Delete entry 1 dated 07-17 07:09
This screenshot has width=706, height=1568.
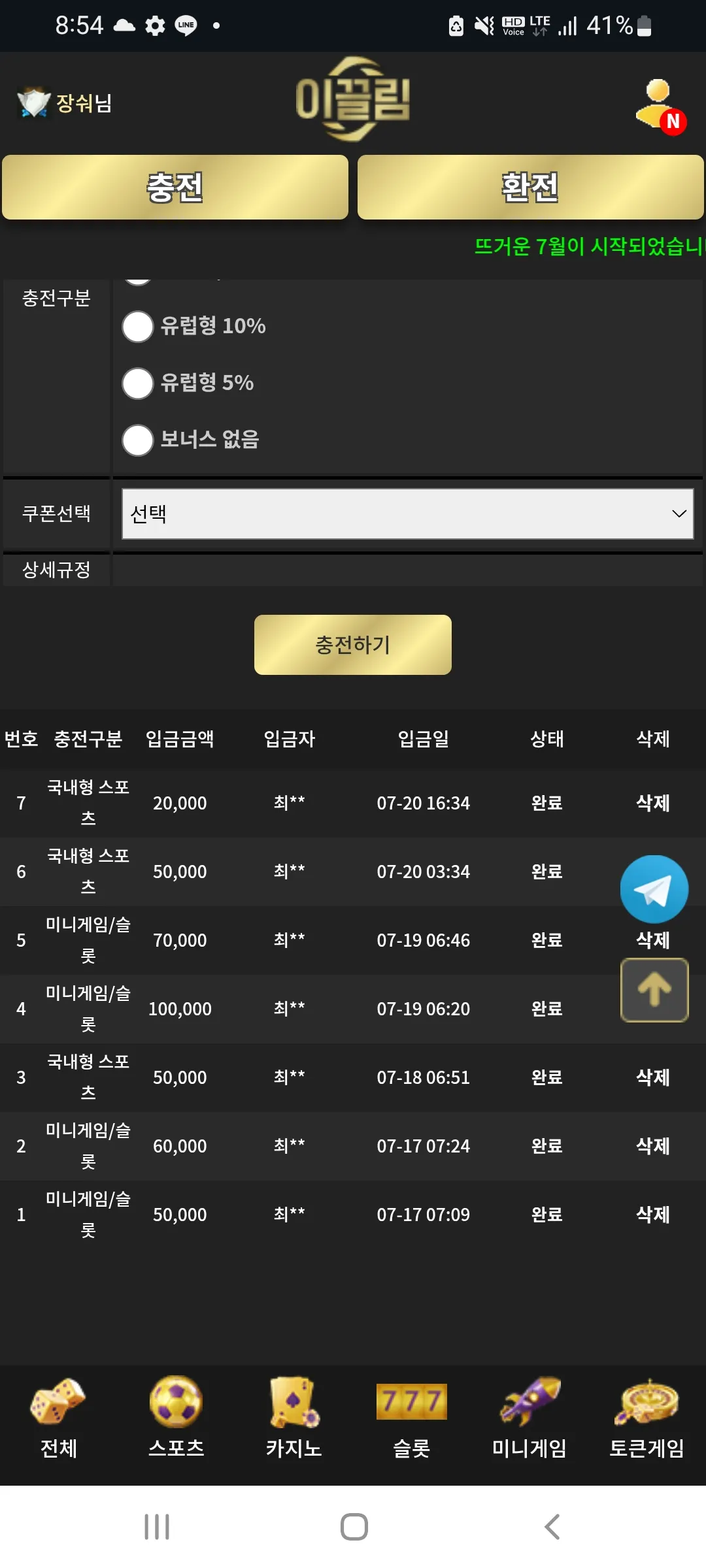653,1215
